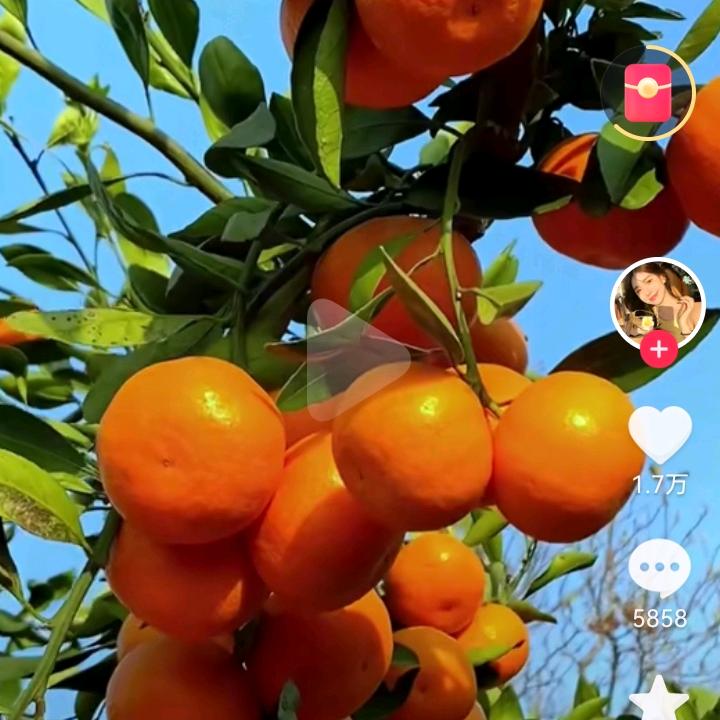Viewport: 720px width, 720px height.
Task: View the creator's profile avatar
Action: point(657,302)
